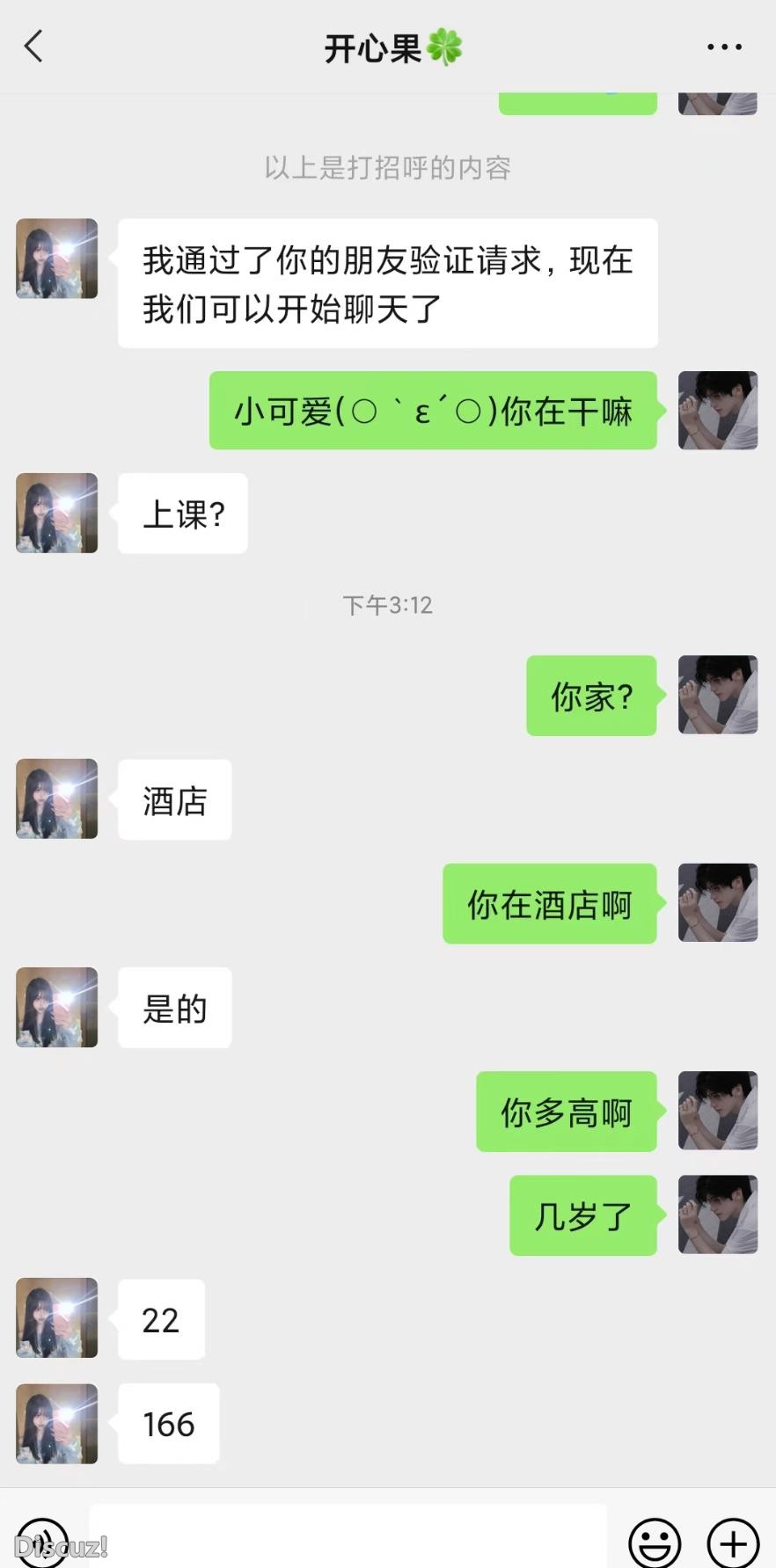
Task: Tap the '以上是打招呼的内容' notice text
Action: click(388, 168)
